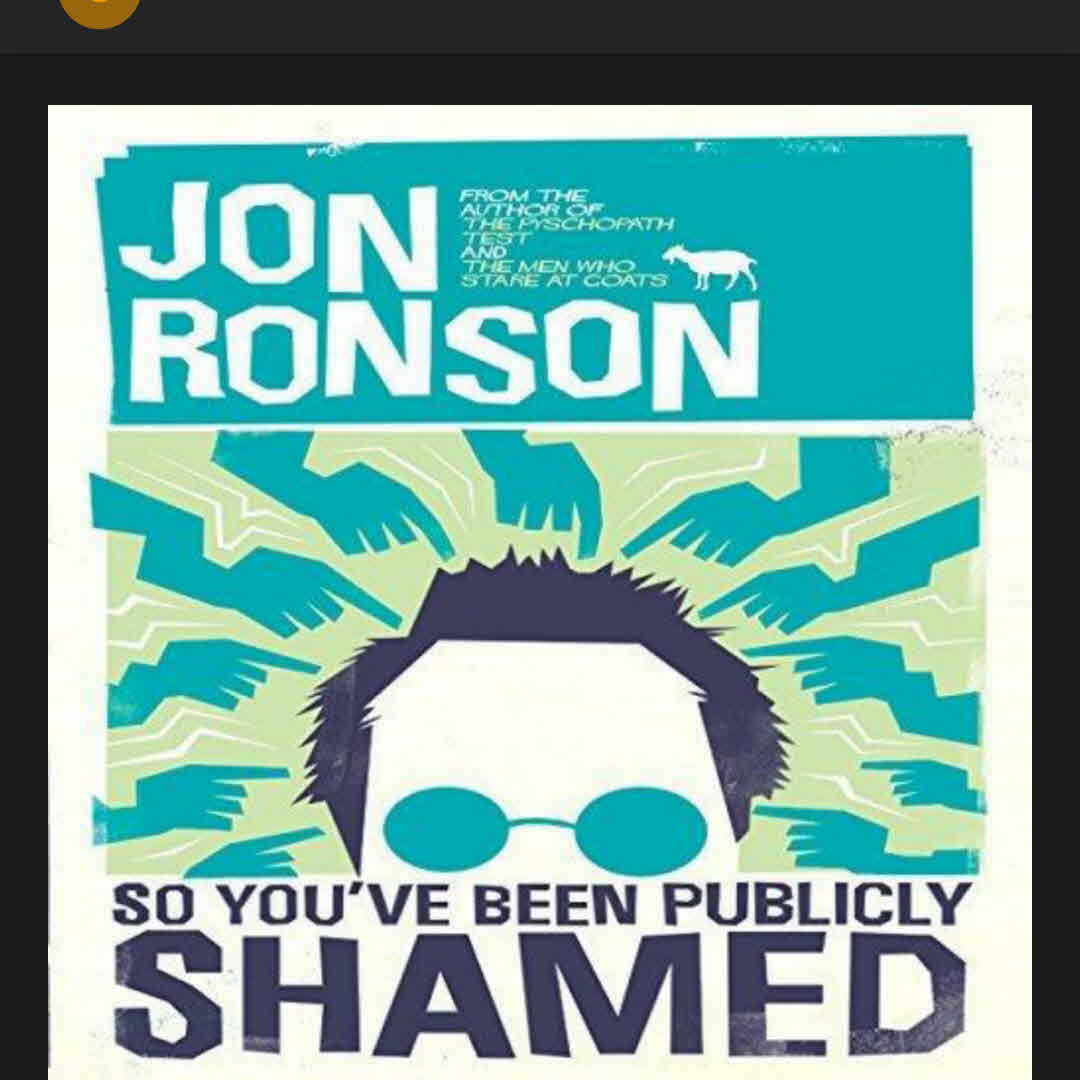Tap the orange circle icon in header
The height and width of the screenshot is (1080, 1080).
point(99,10)
